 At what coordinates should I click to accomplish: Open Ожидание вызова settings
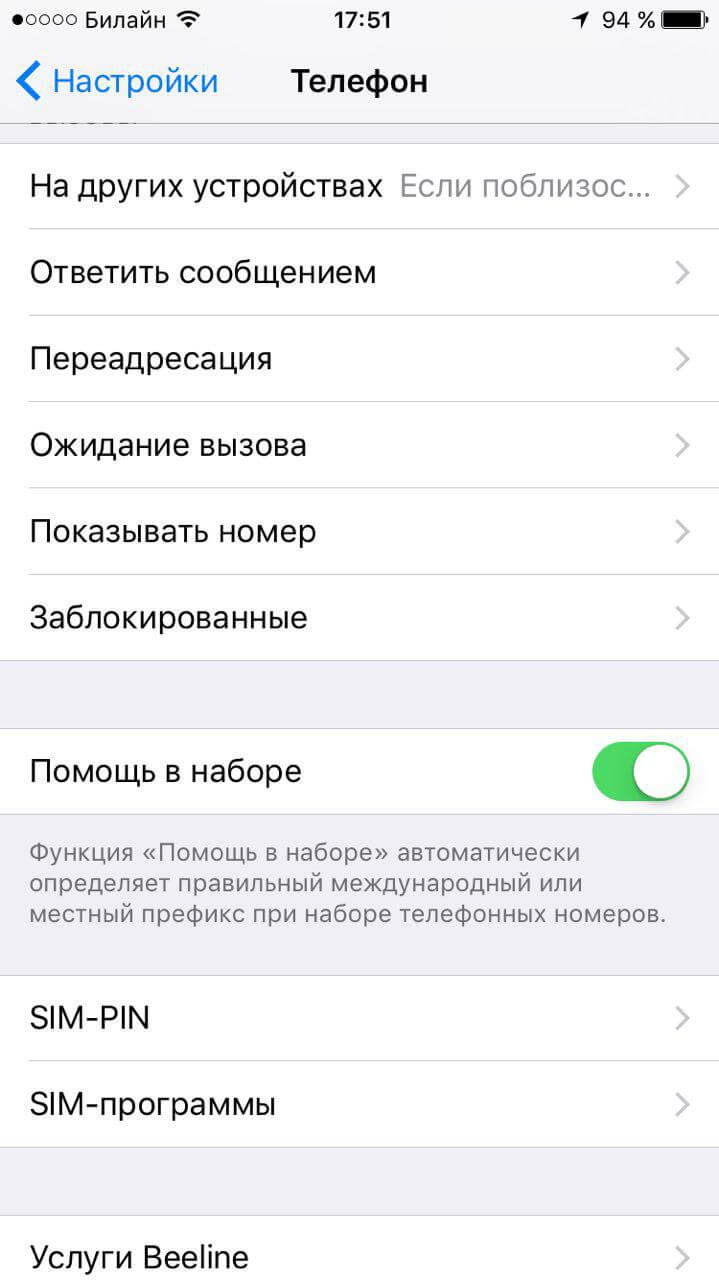point(359,444)
